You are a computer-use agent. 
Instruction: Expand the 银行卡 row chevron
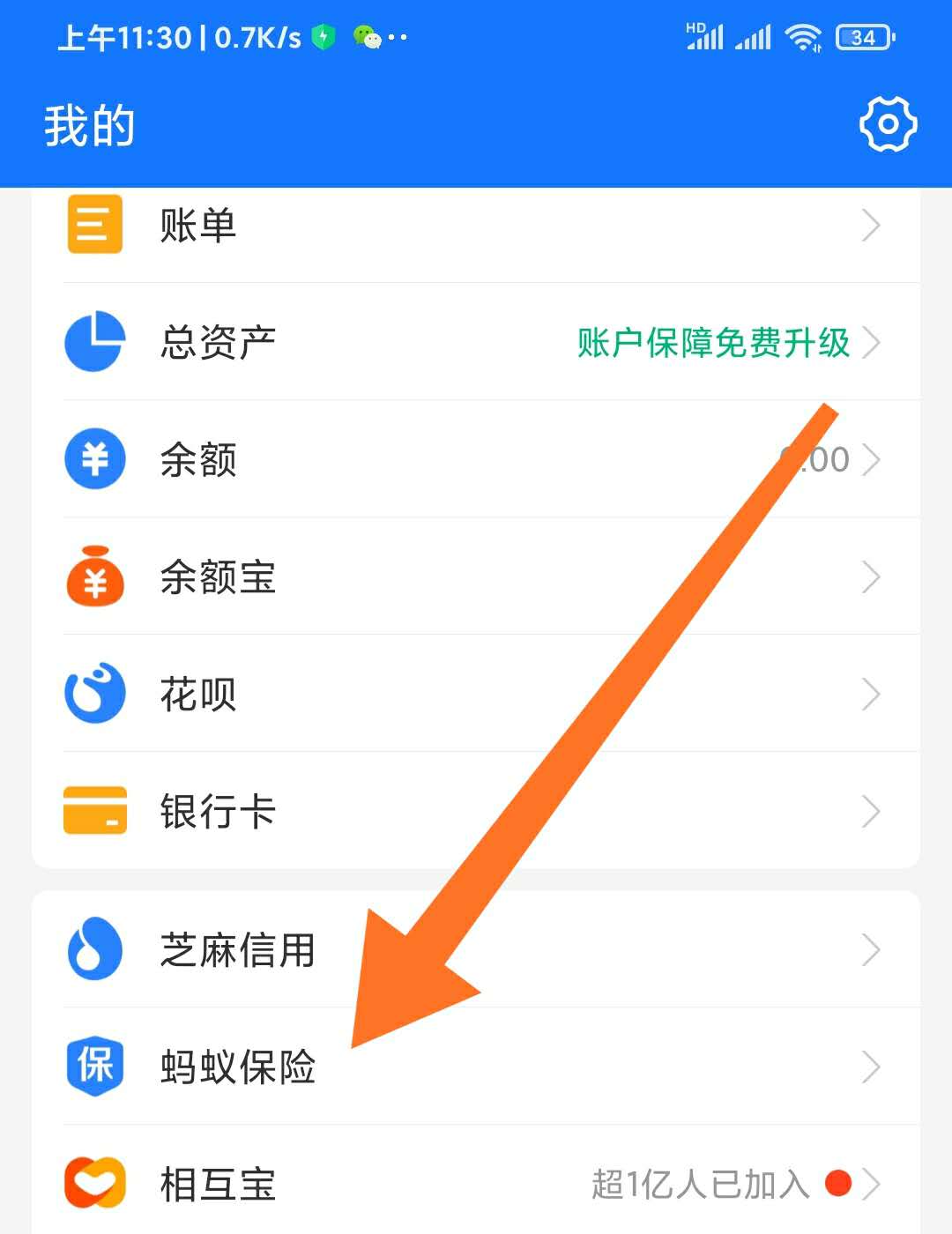point(871,811)
